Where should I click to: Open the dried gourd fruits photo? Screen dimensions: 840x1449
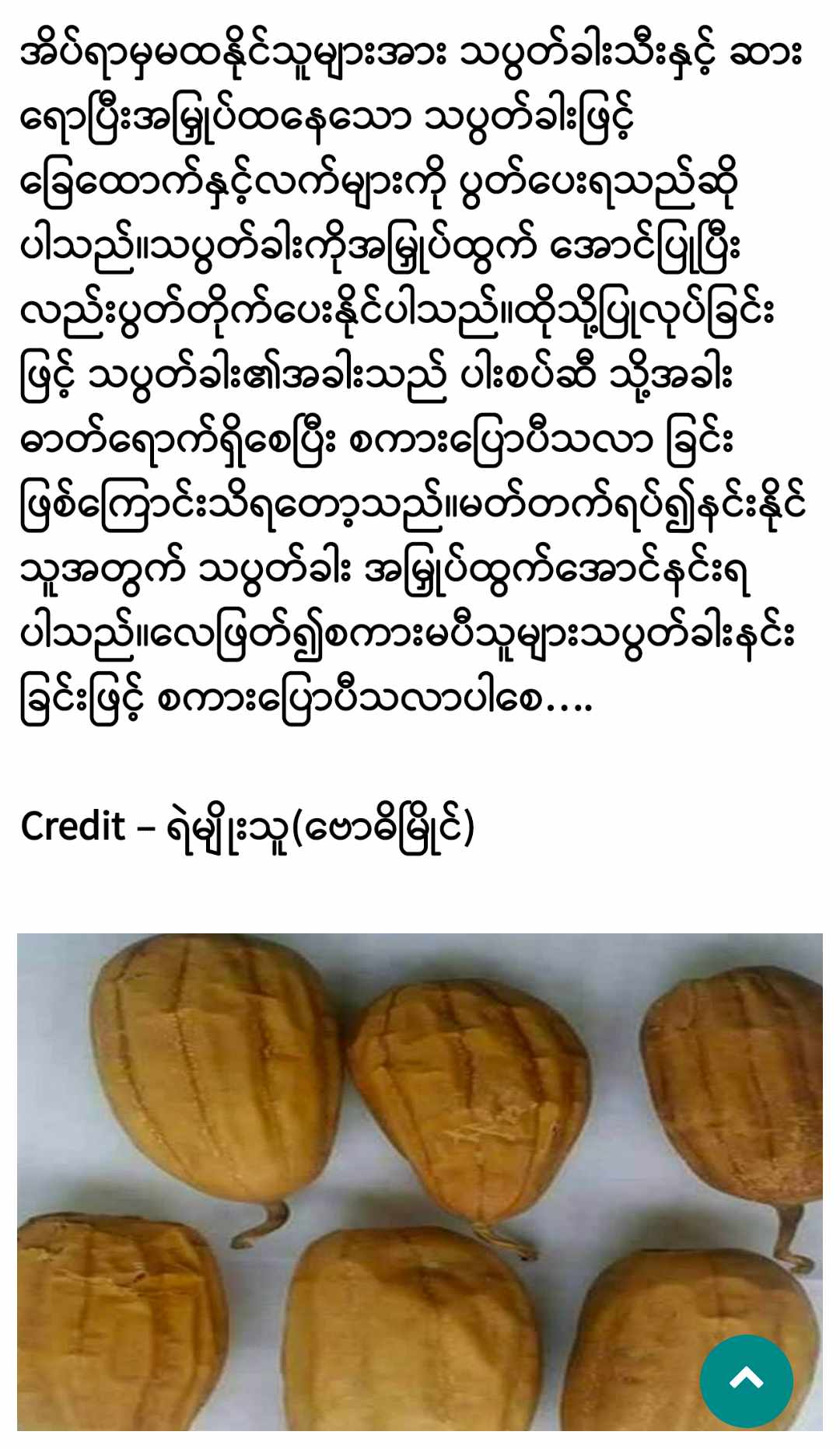pyautogui.click(x=420, y=1181)
